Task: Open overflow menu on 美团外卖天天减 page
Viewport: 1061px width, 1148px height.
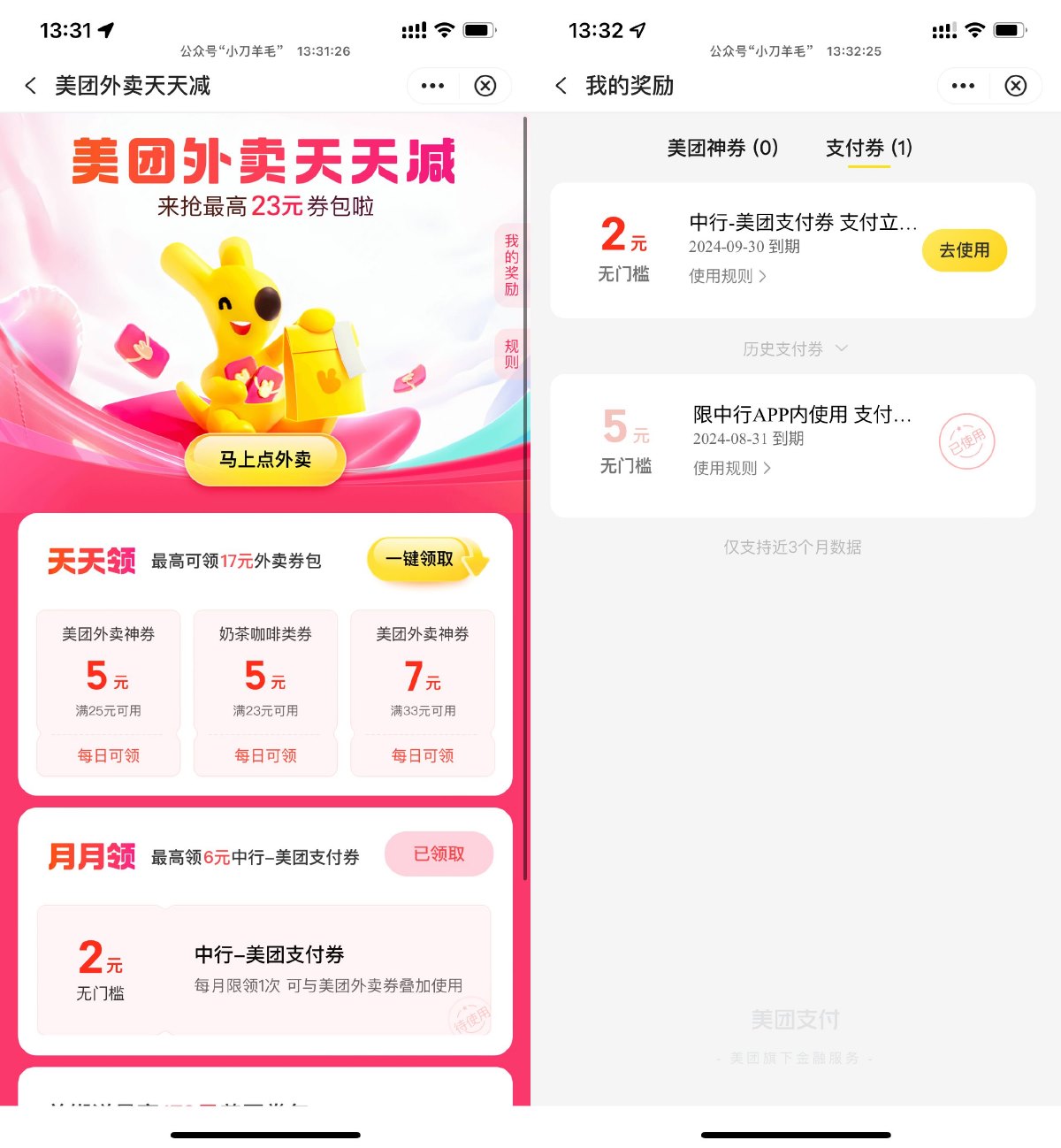Action: click(433, 86)
